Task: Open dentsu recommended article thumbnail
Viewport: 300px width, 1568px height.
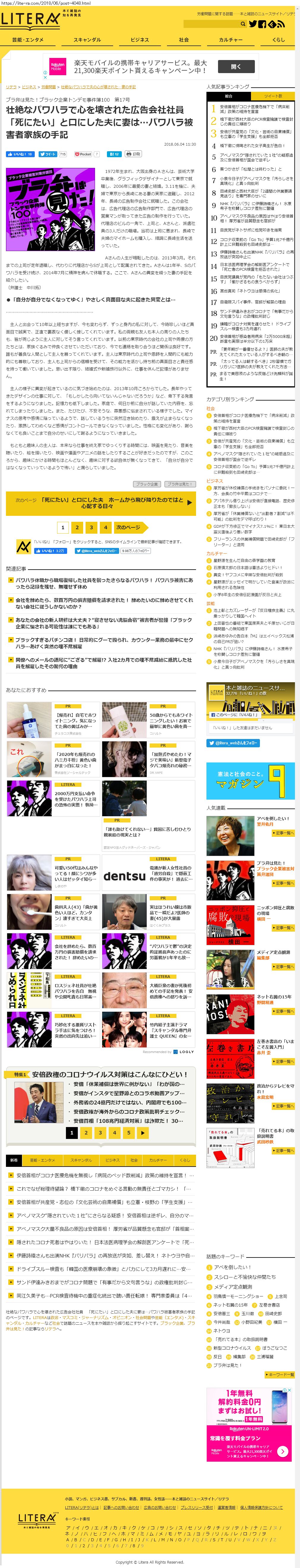Action: (124, 876)
